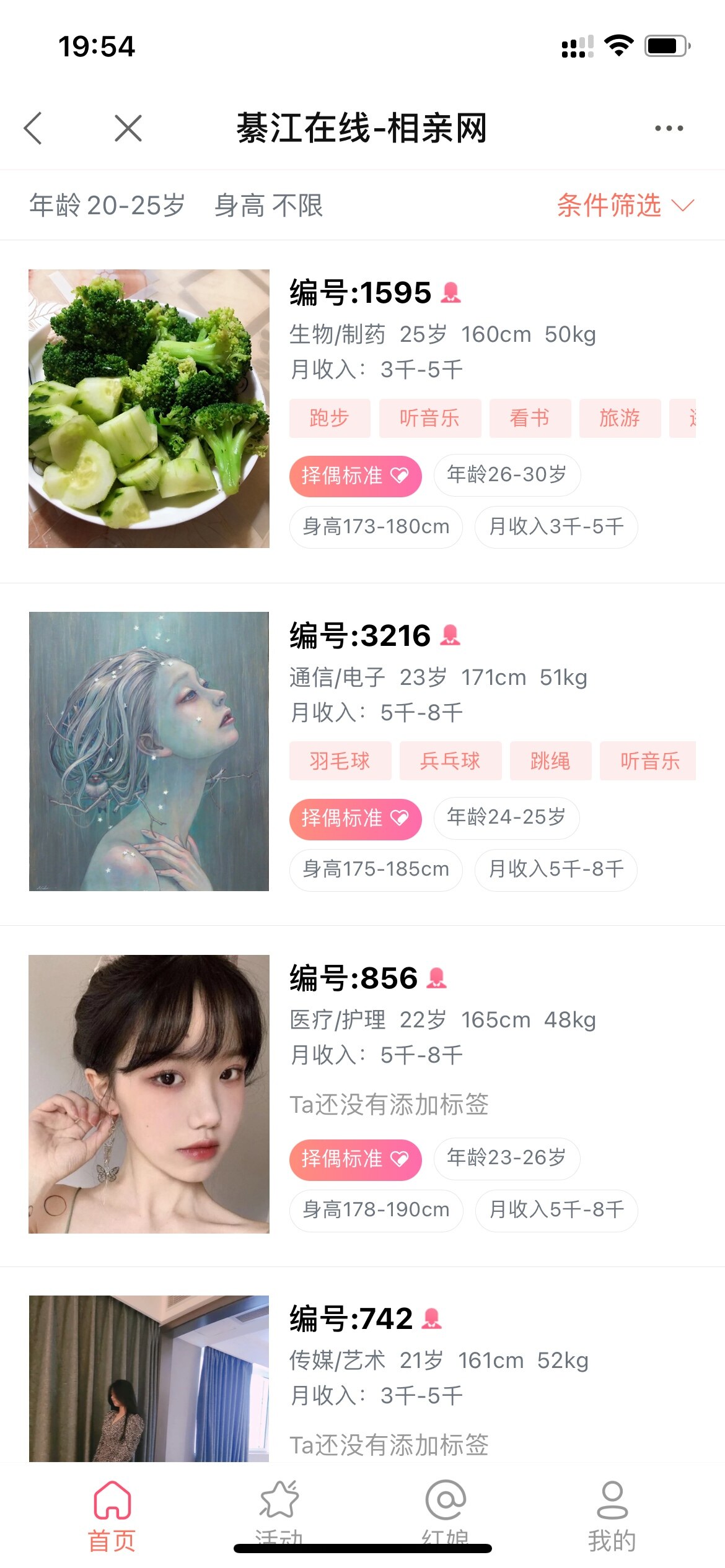Switch to the 首页 tab
This screenshot has width=725, height=1568.
pyautogui.click(x=112, y=1511)
